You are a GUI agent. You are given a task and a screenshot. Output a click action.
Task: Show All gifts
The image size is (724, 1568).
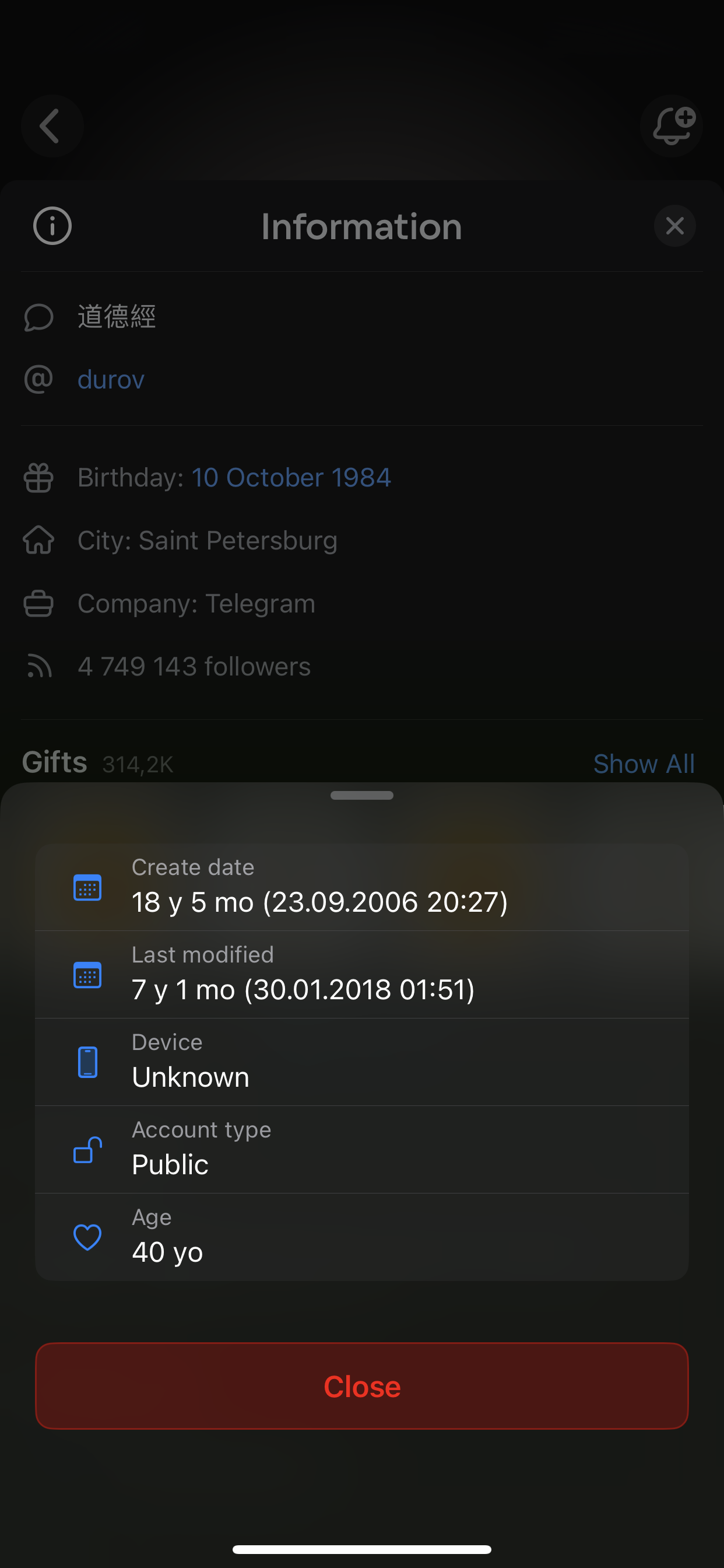coord(644,762)
